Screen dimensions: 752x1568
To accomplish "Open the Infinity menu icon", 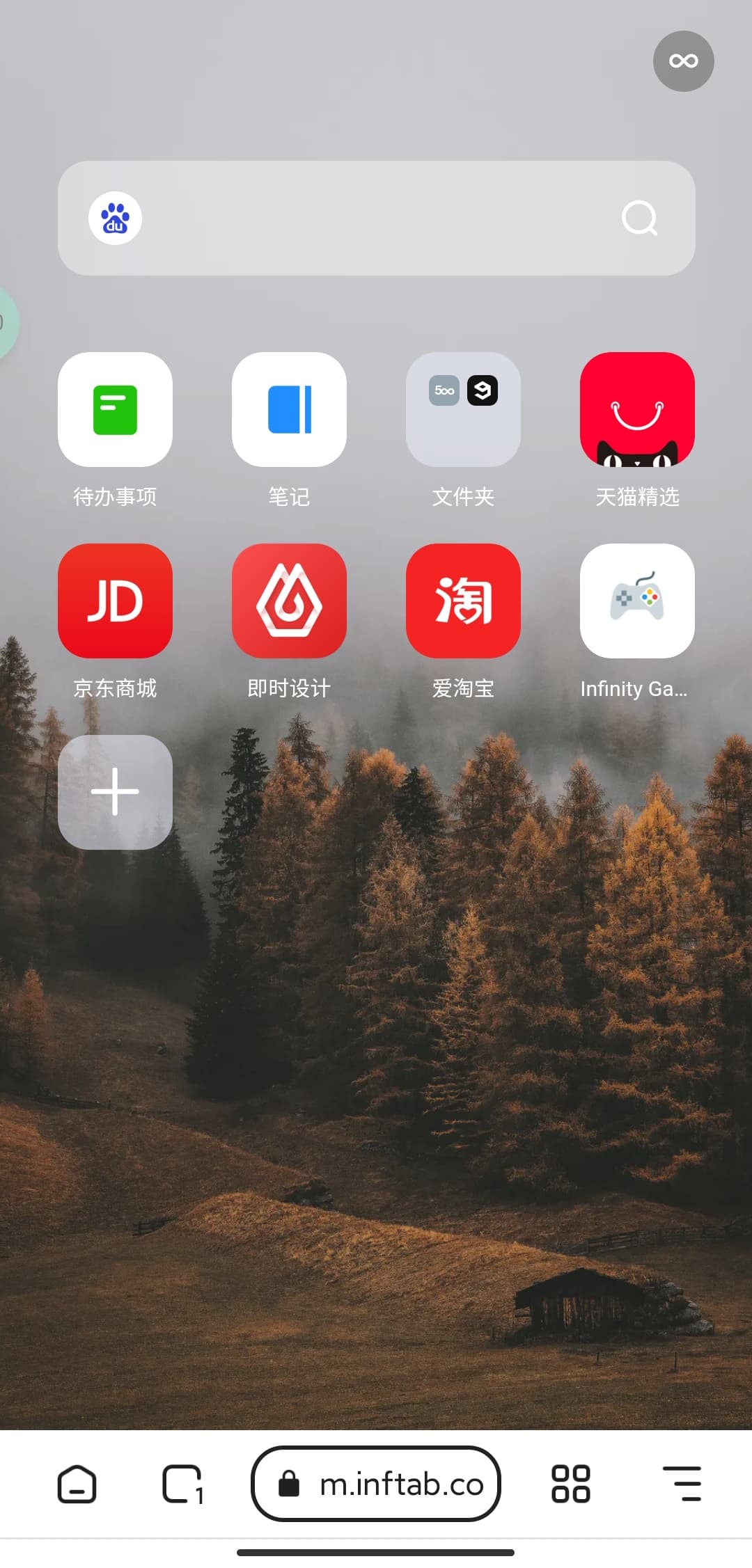I will [x=683, y=61].
